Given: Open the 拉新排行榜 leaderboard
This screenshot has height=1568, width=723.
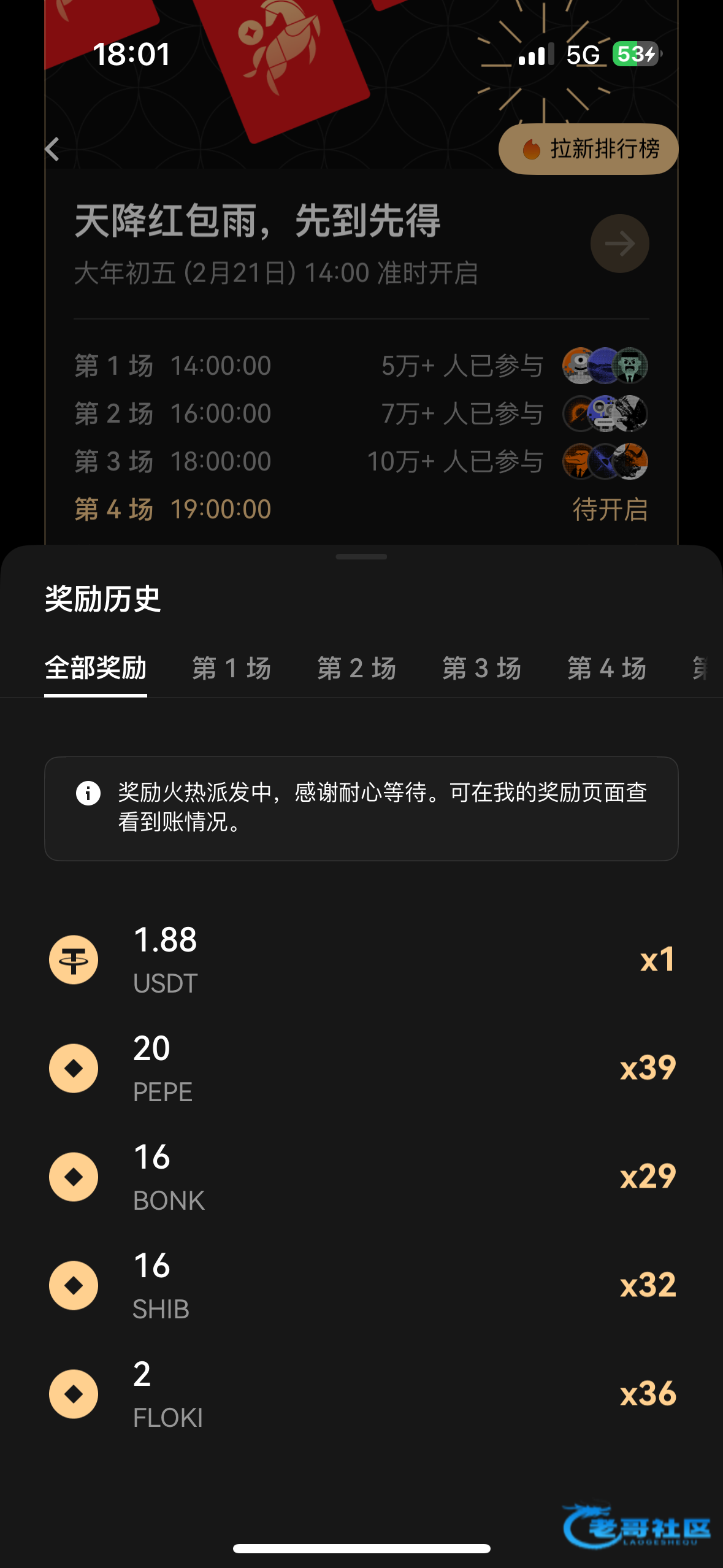Looking at the screenshot, I should (x=589, y=149).
